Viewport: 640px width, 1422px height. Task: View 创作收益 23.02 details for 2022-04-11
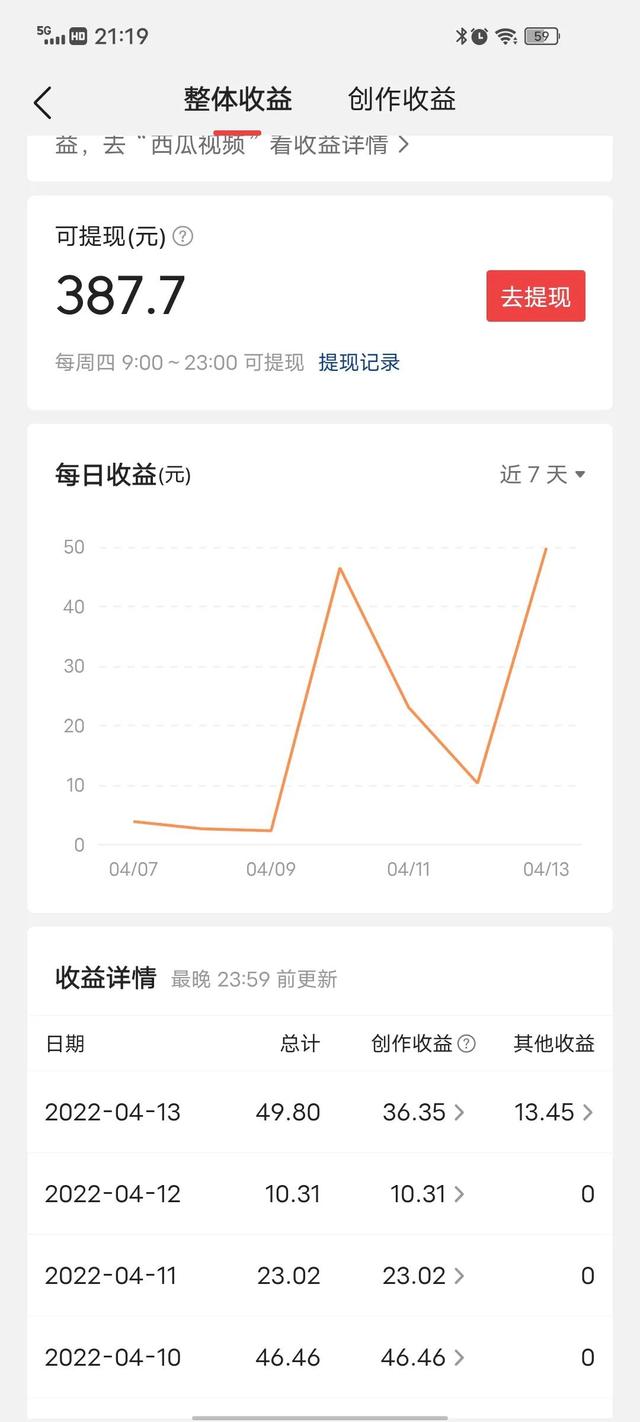pos(424,1276)
